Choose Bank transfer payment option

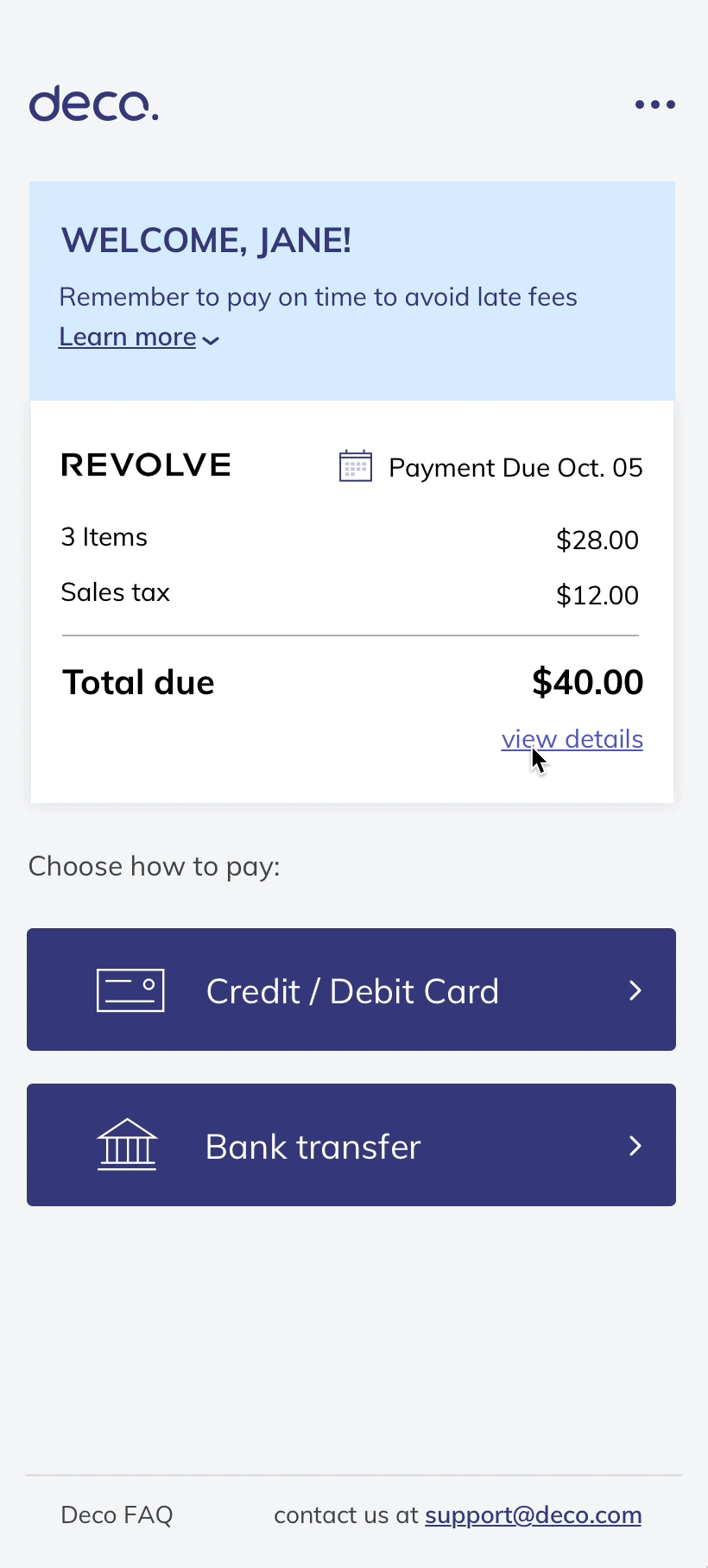(351, 1145)
